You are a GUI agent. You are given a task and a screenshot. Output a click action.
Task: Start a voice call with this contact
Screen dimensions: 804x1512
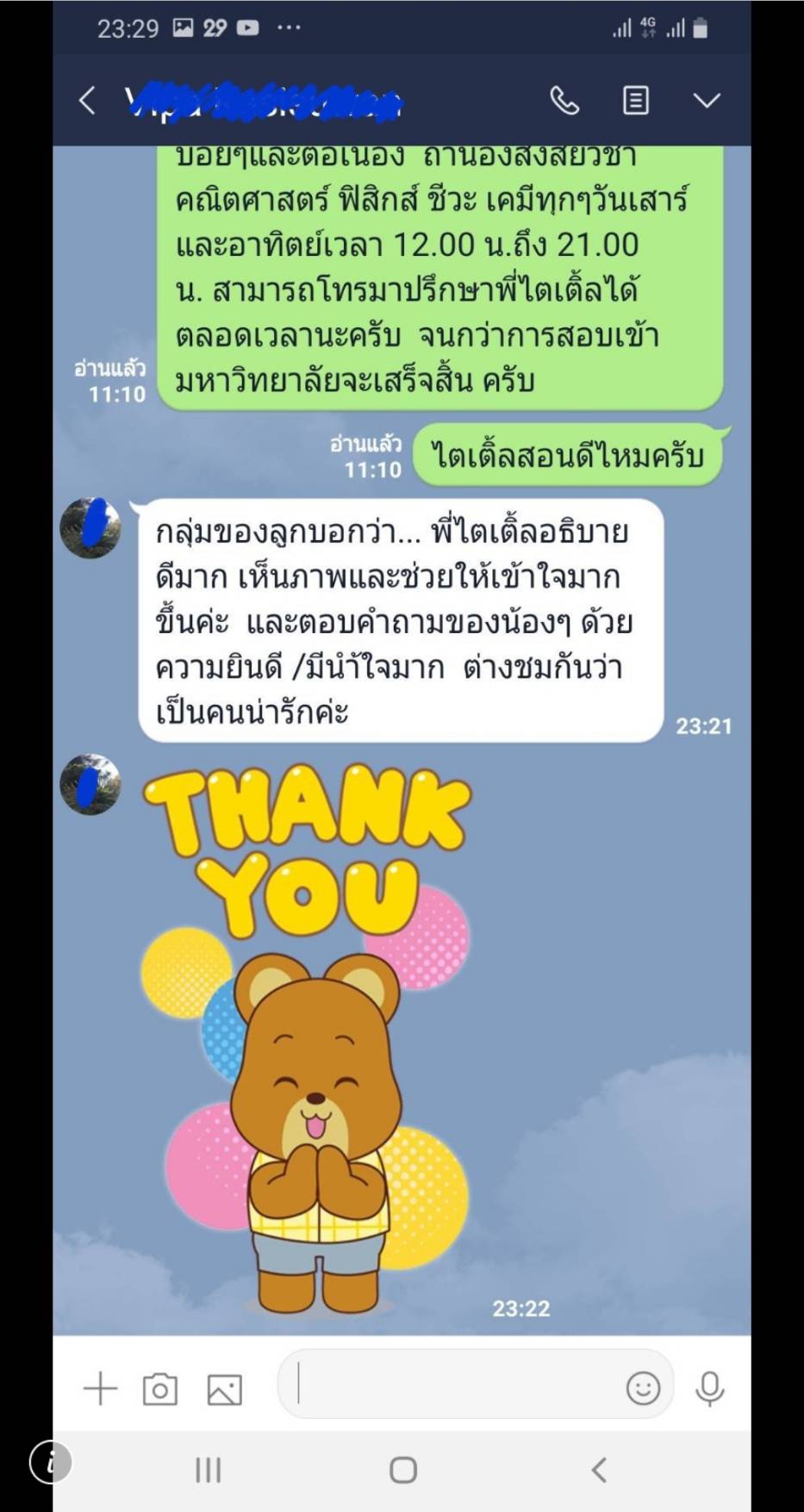564,101
